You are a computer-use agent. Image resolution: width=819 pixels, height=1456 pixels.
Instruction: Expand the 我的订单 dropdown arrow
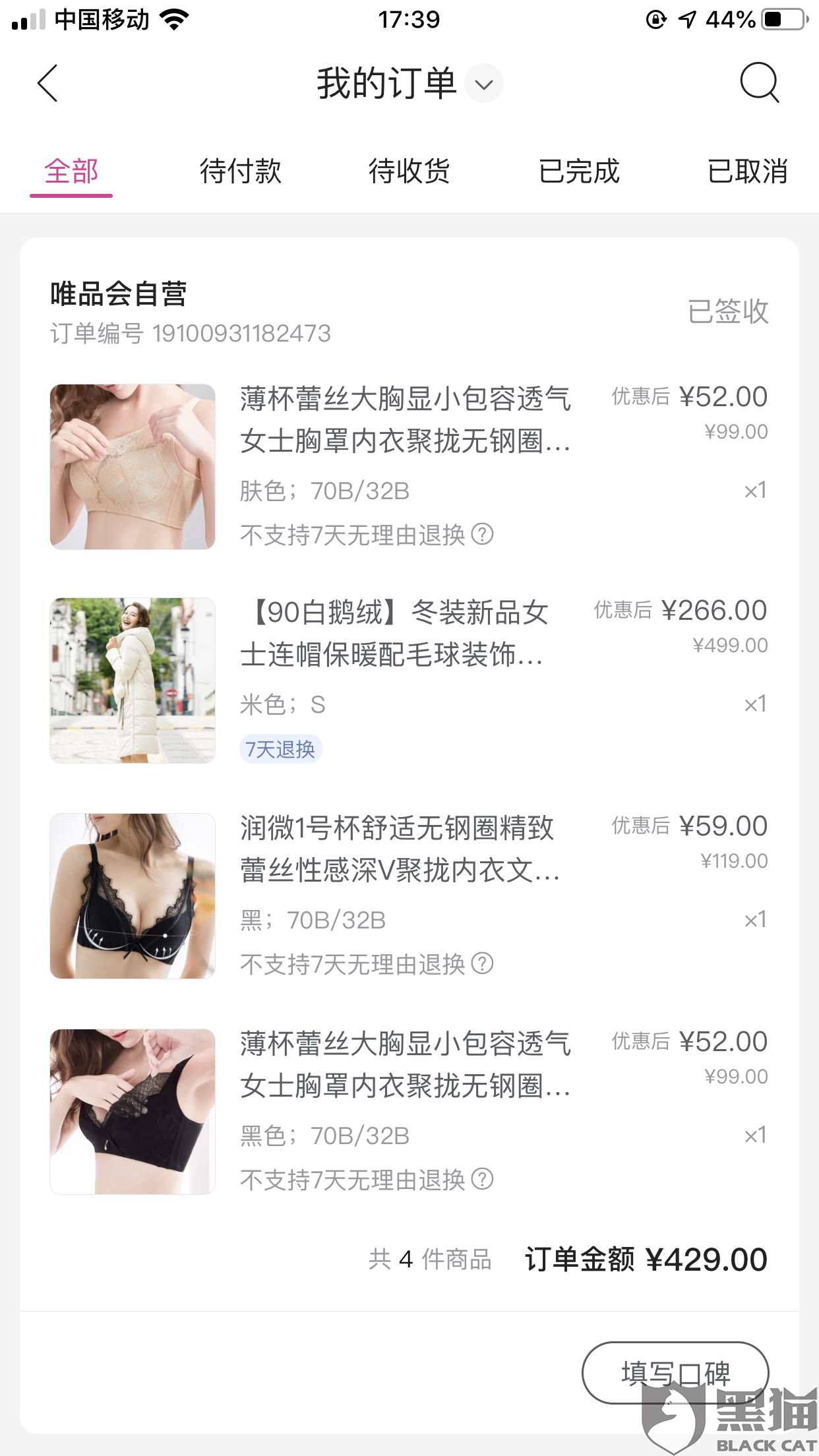tap(484, 84)
